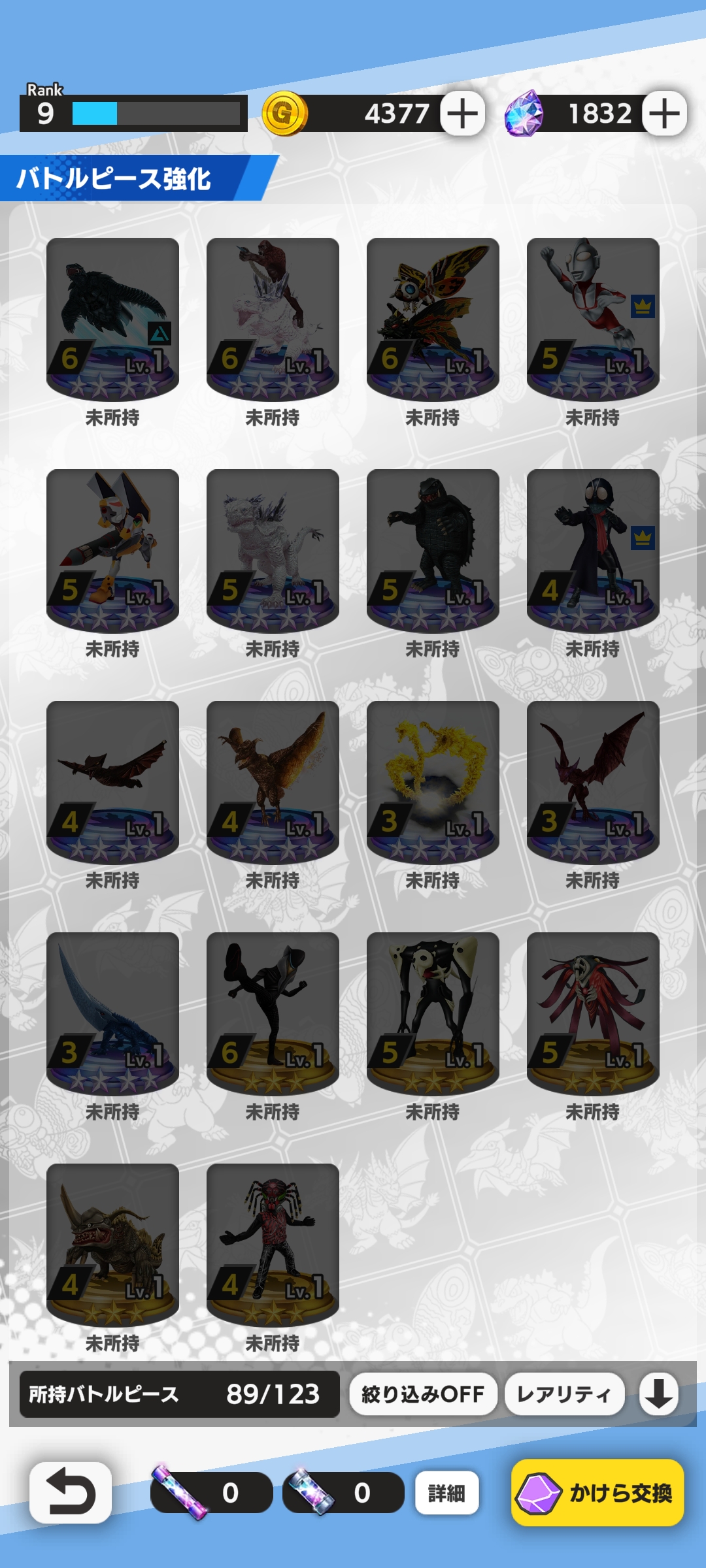Open the 絞り込みOFF filter

click(x=423, y=1394)
